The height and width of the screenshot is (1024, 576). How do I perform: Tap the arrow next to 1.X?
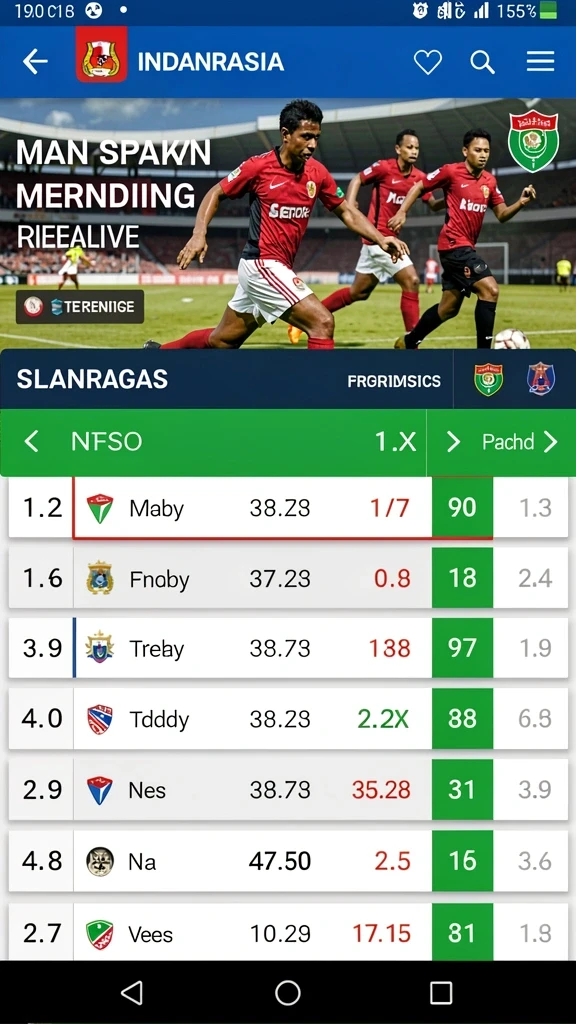tap(453, 442)
